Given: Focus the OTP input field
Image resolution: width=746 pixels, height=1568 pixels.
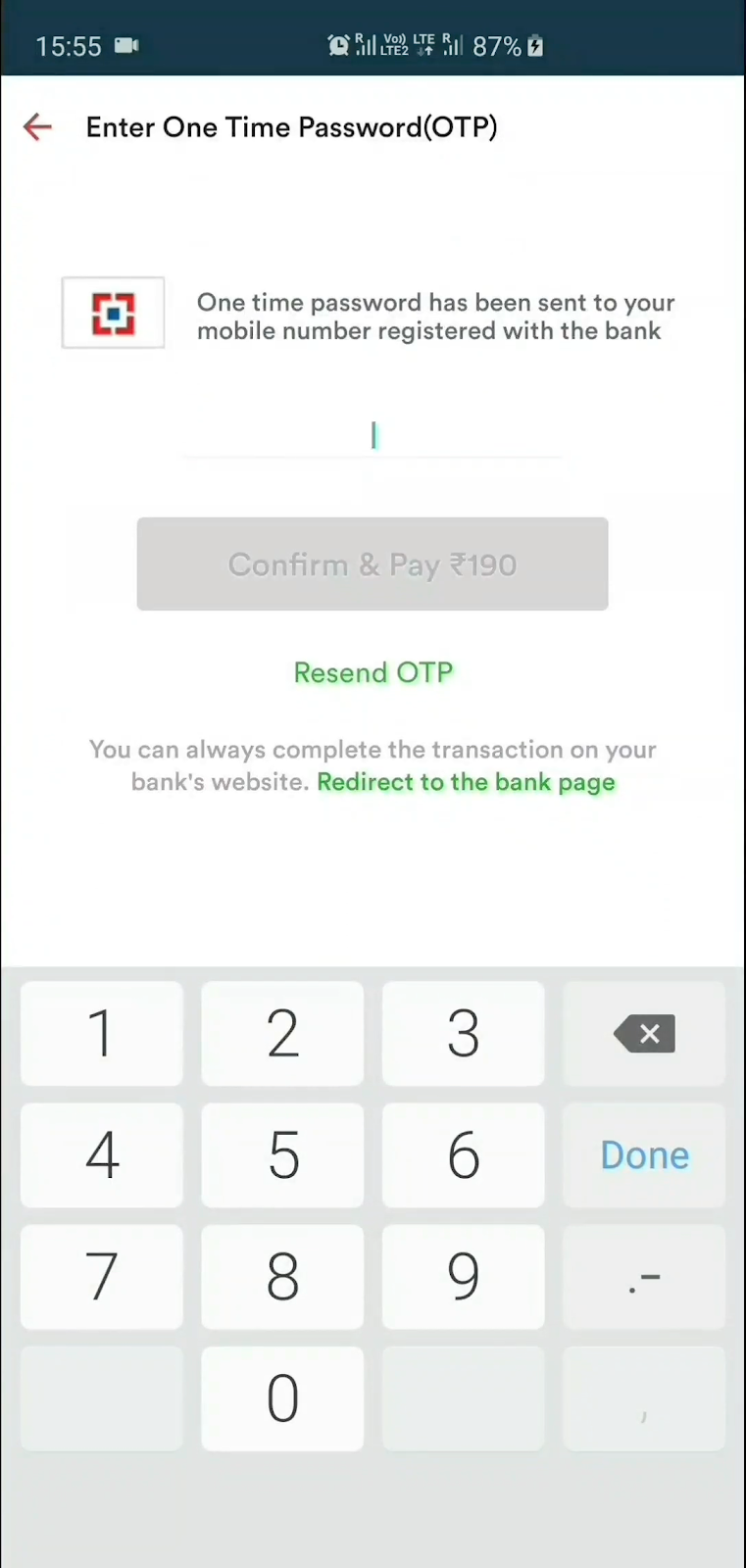Looking at the screenshot, I should coord(373,435).
